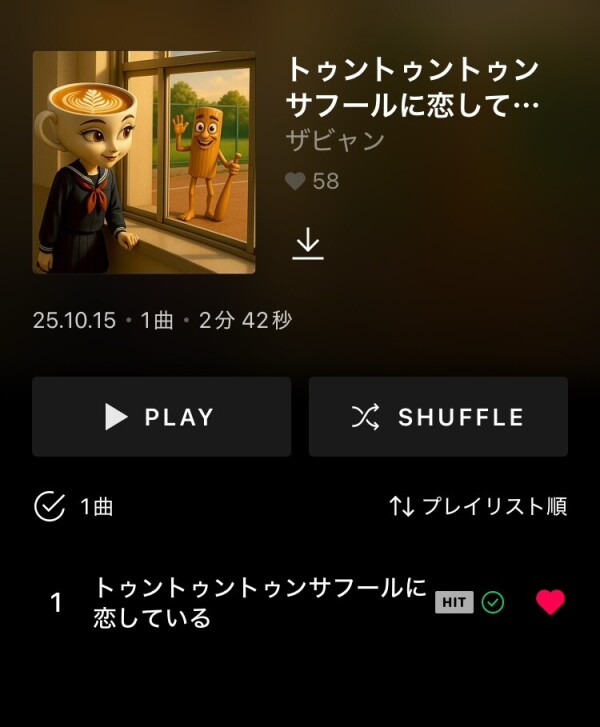Like the album via the 58 heart
Viewport: 600px width, 727px height.
click(x=295, y=181)
